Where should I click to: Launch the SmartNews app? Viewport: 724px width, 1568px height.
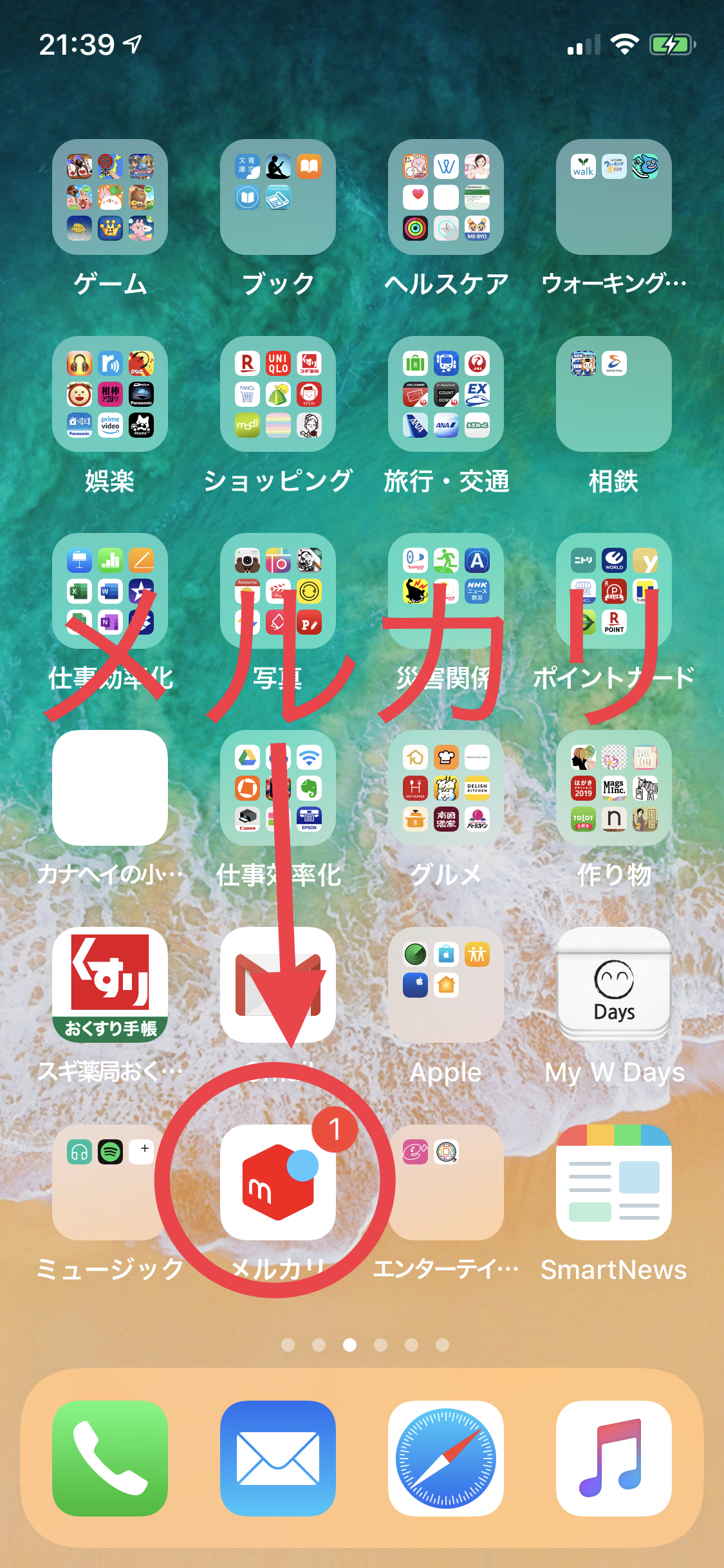613,1182
